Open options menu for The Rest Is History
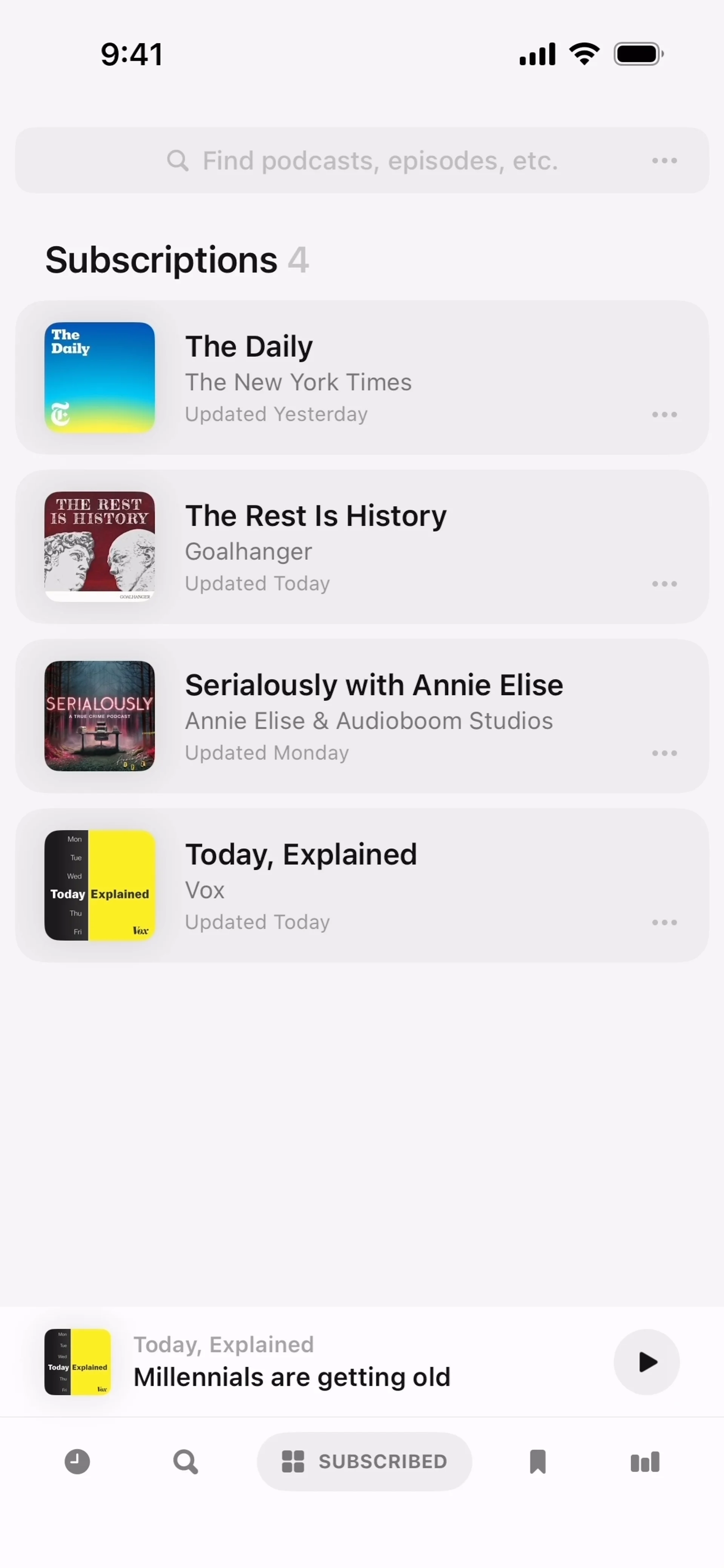 (664, 584)
